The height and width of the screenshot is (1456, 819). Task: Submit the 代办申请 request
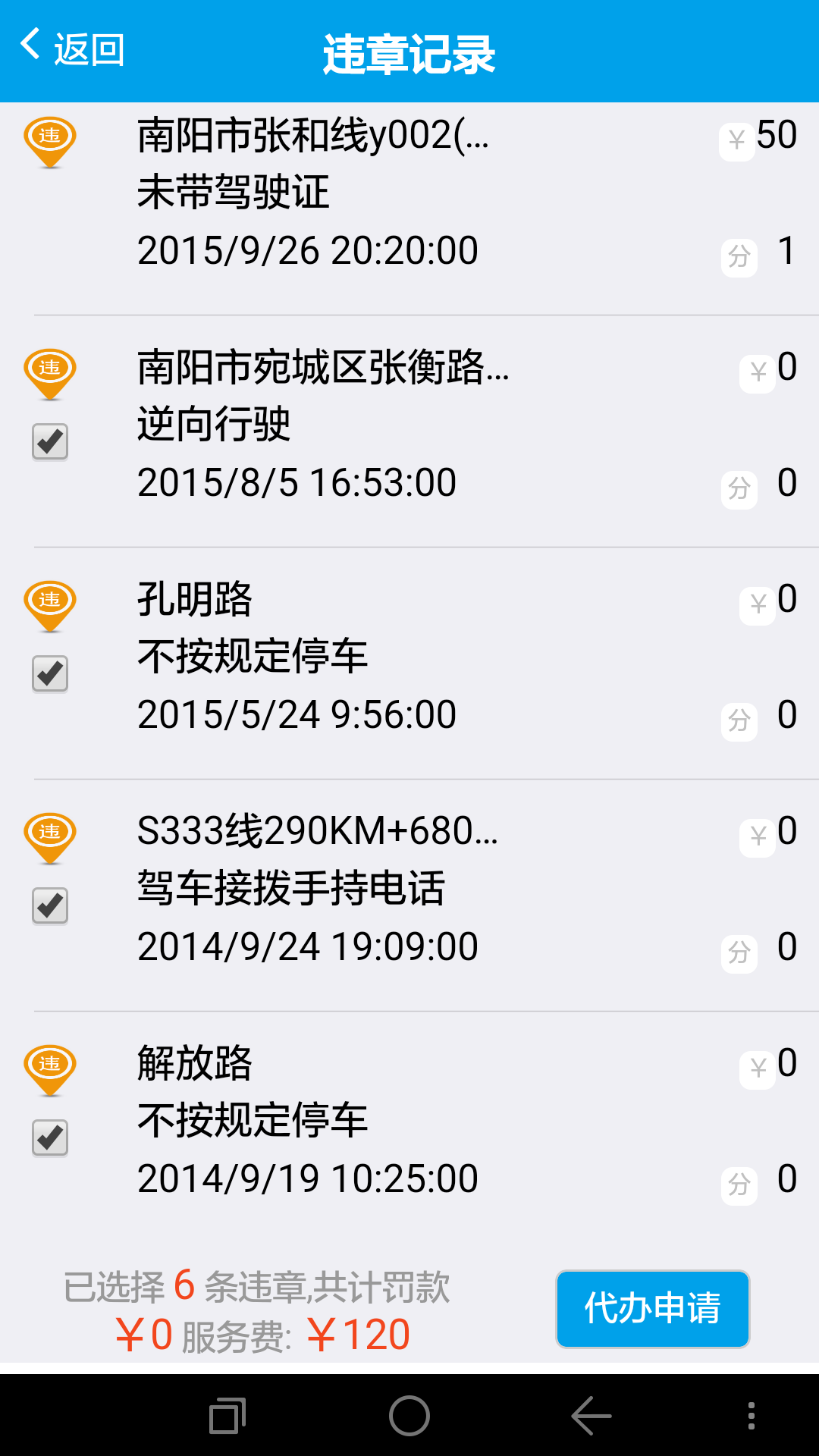pyautogui.click(x=652, y=1309)
